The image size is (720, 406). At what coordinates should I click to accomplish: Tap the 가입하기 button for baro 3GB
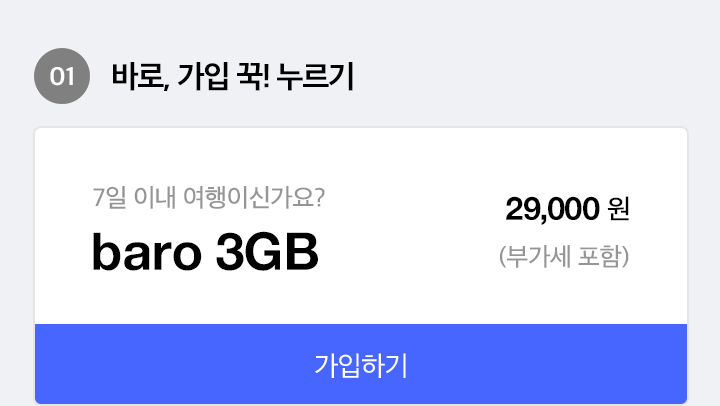point(360,364)
